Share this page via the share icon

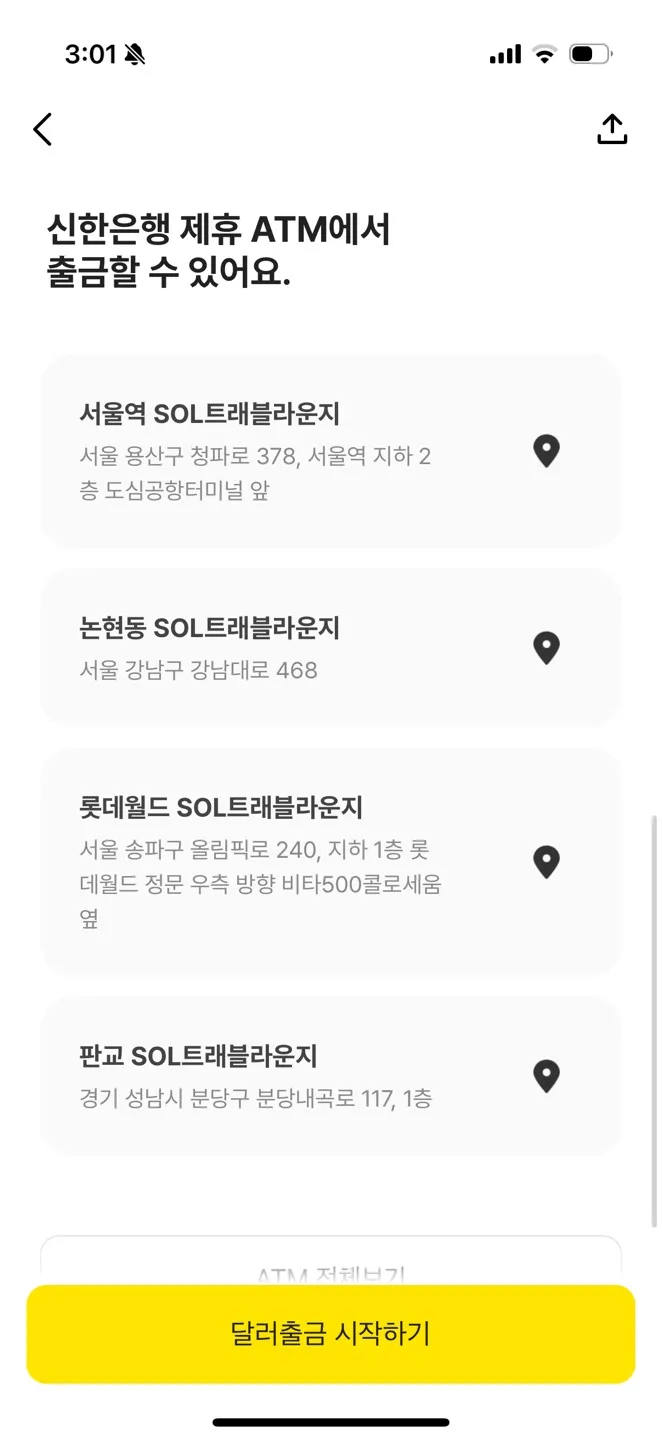click(612, 129)
